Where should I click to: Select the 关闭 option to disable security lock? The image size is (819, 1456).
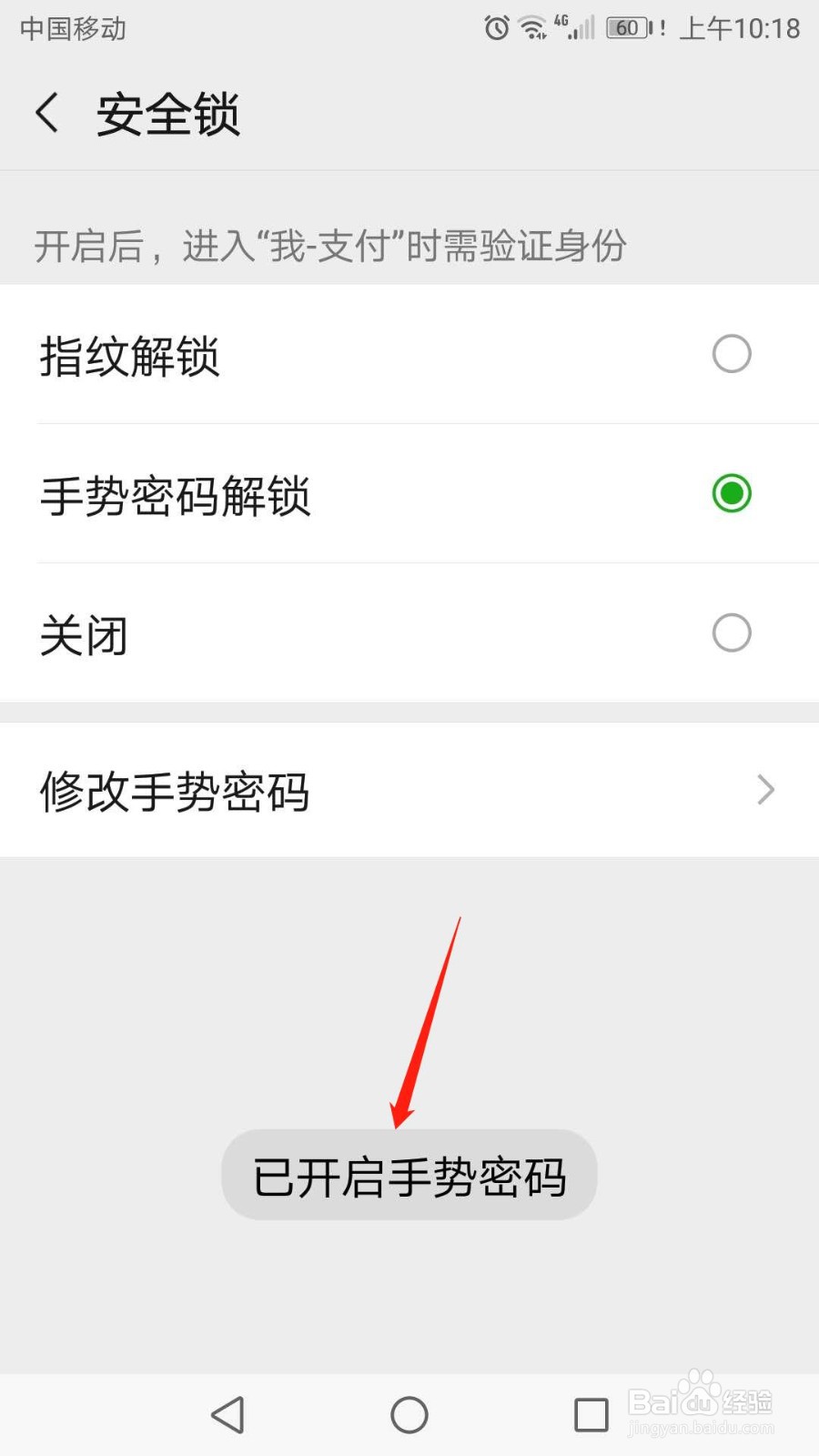click(732, 632)
